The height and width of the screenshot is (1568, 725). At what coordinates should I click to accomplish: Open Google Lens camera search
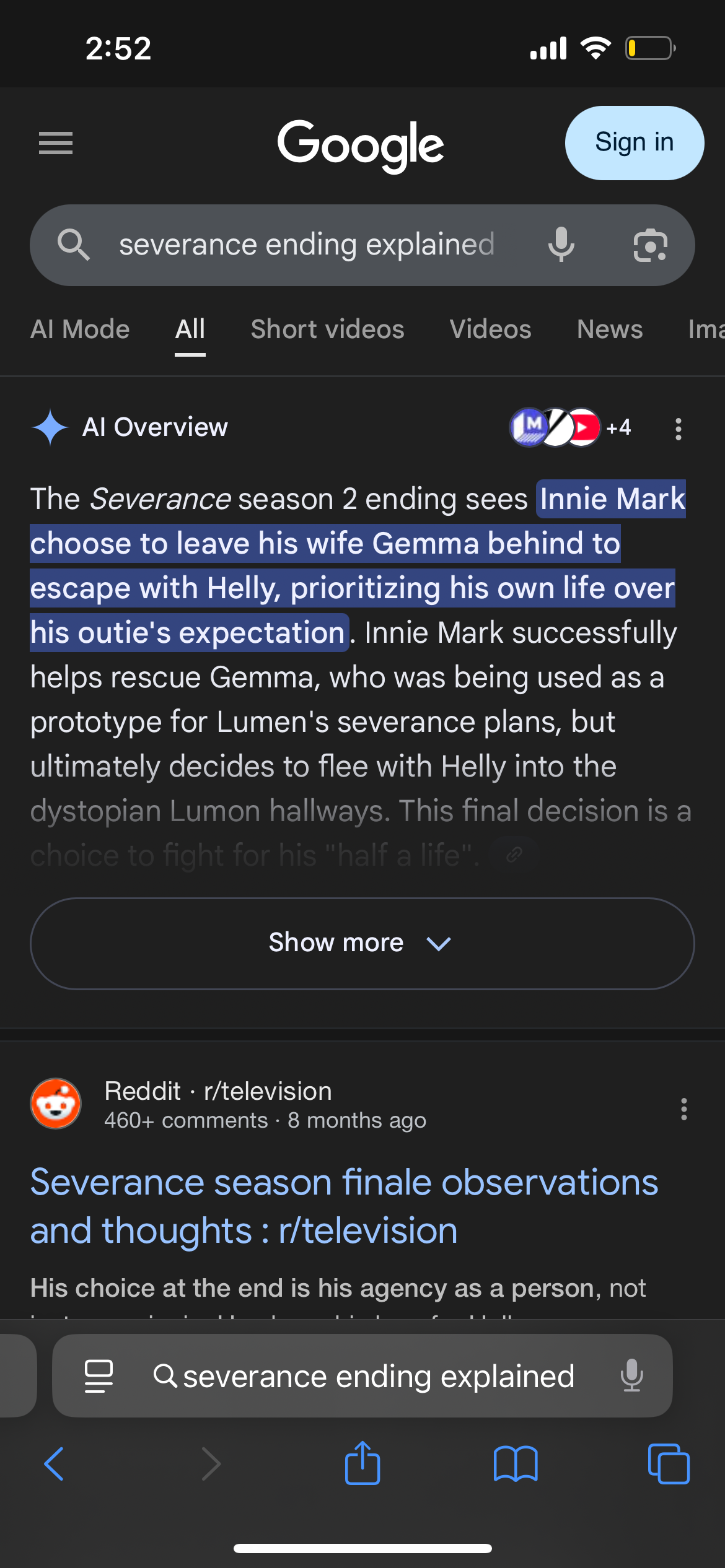tap(650, 245)
